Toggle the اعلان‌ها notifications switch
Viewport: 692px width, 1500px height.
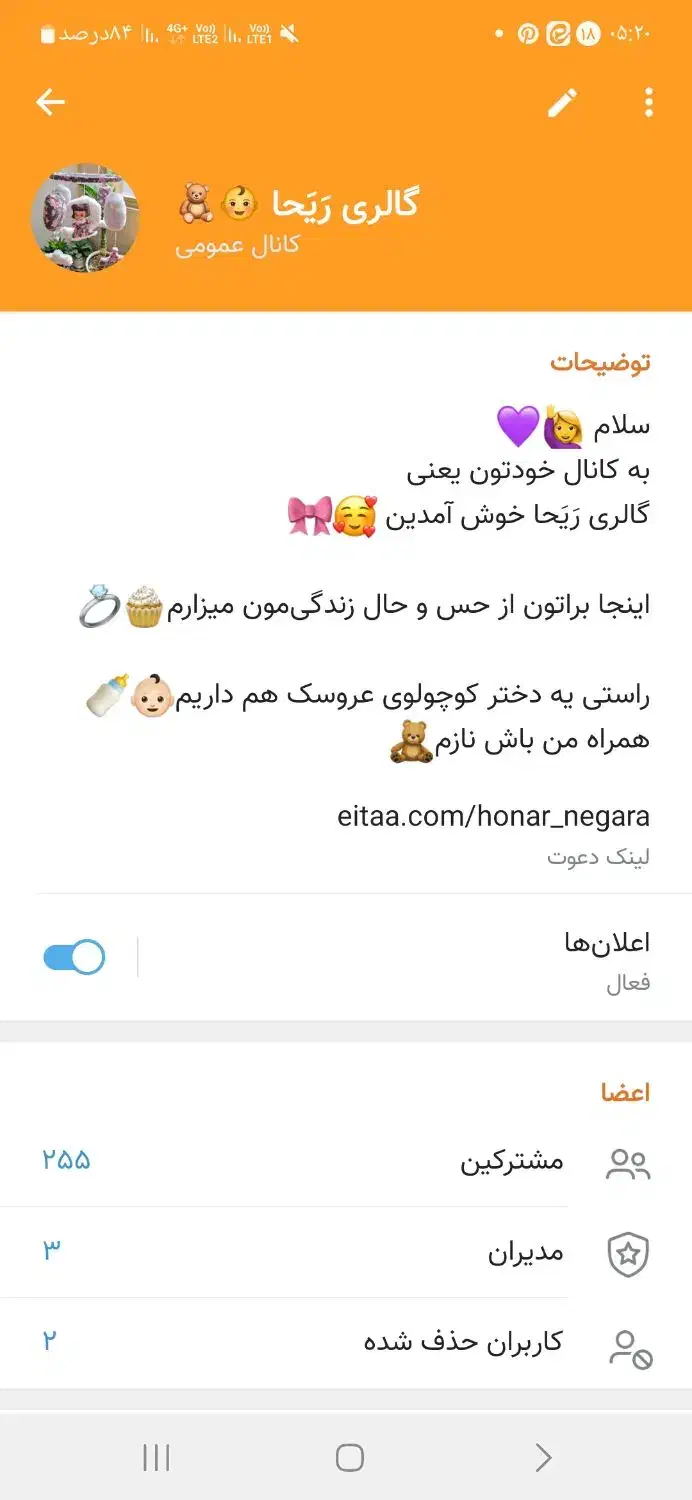(x=75, y=957)
